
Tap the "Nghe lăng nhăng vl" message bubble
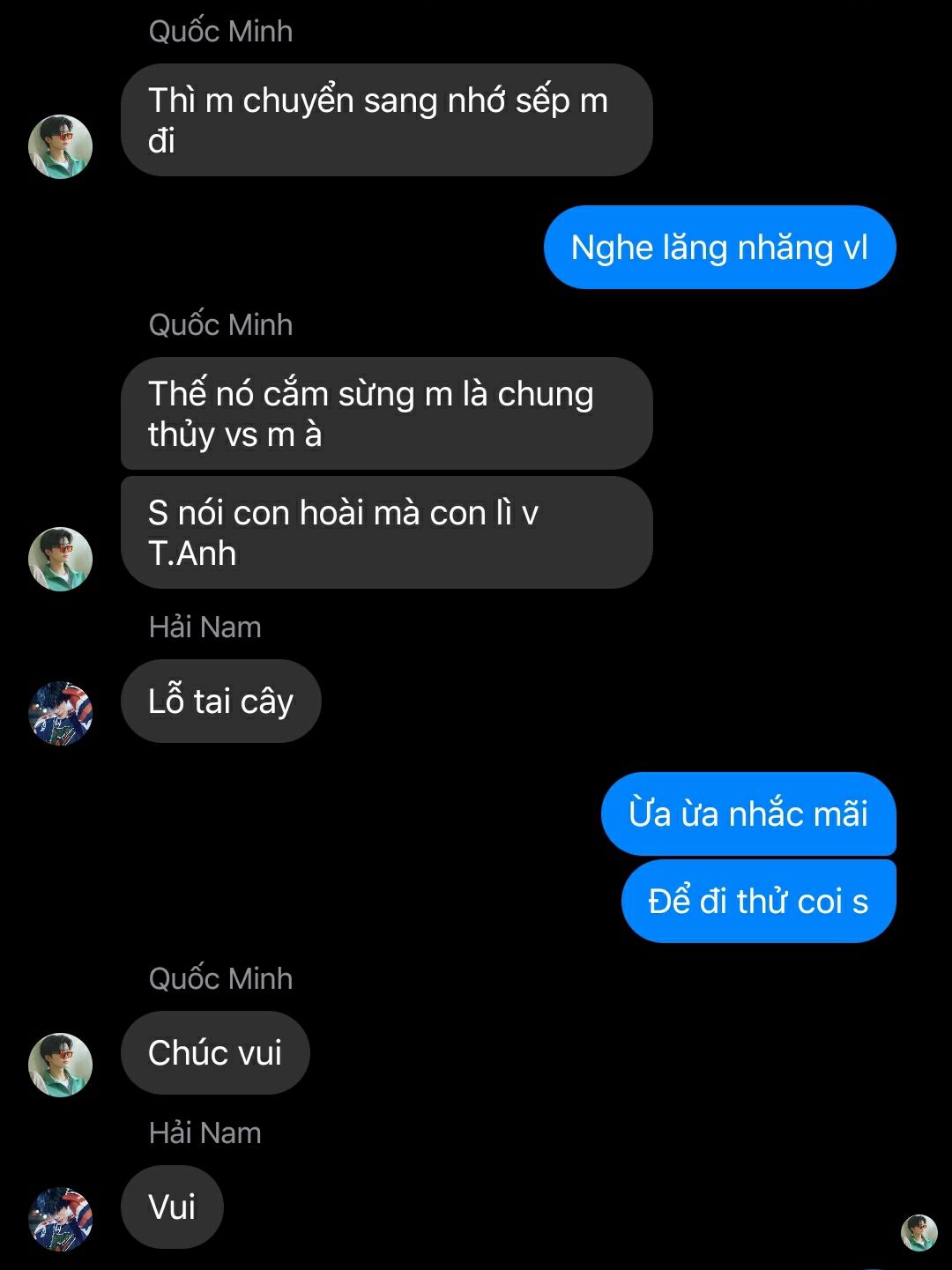pos(719,248)
